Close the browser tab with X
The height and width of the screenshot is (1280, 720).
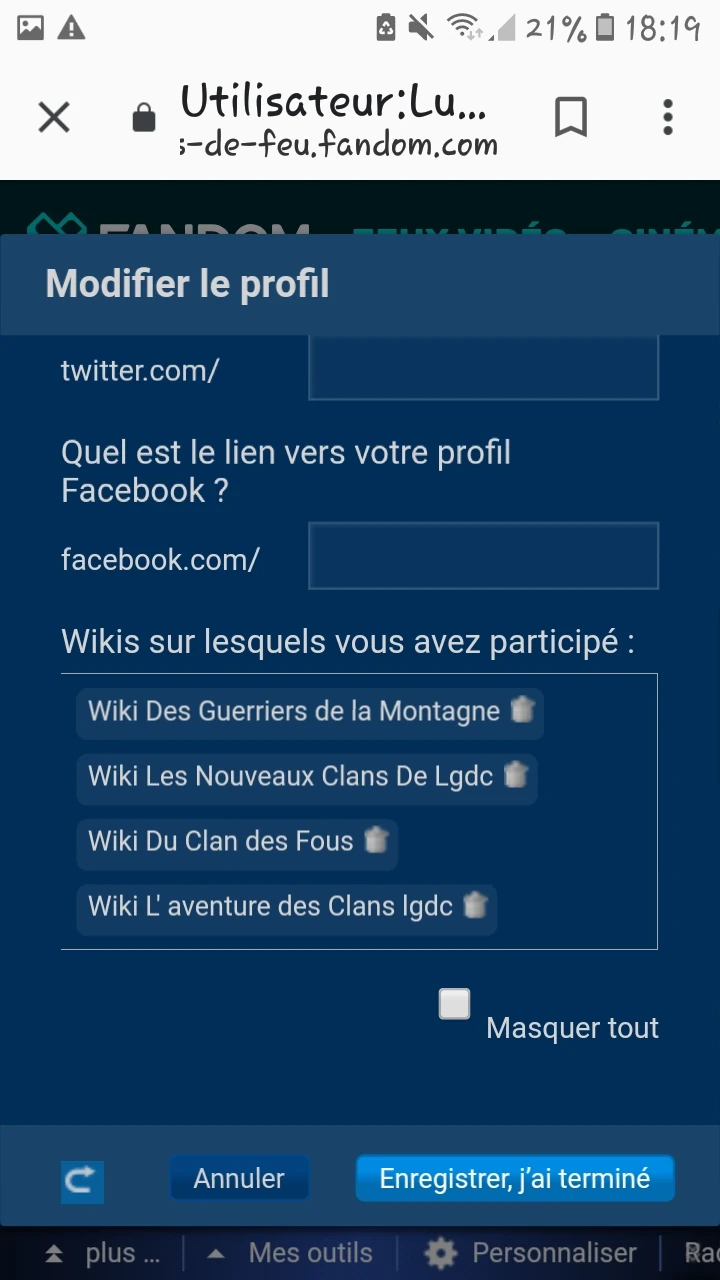tap(54, 118)
